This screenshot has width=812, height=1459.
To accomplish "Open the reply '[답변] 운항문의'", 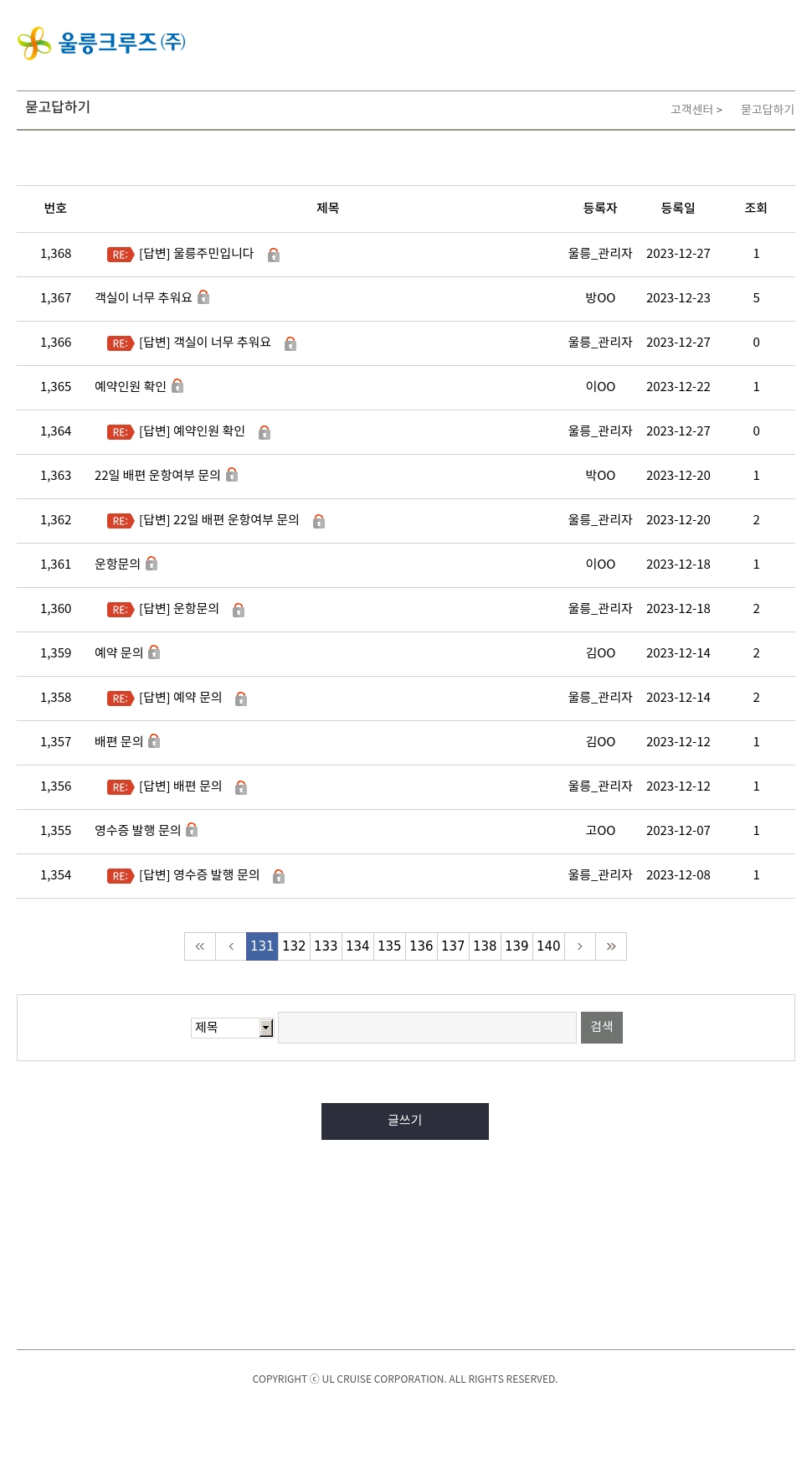I will click(x=179, y=608).
